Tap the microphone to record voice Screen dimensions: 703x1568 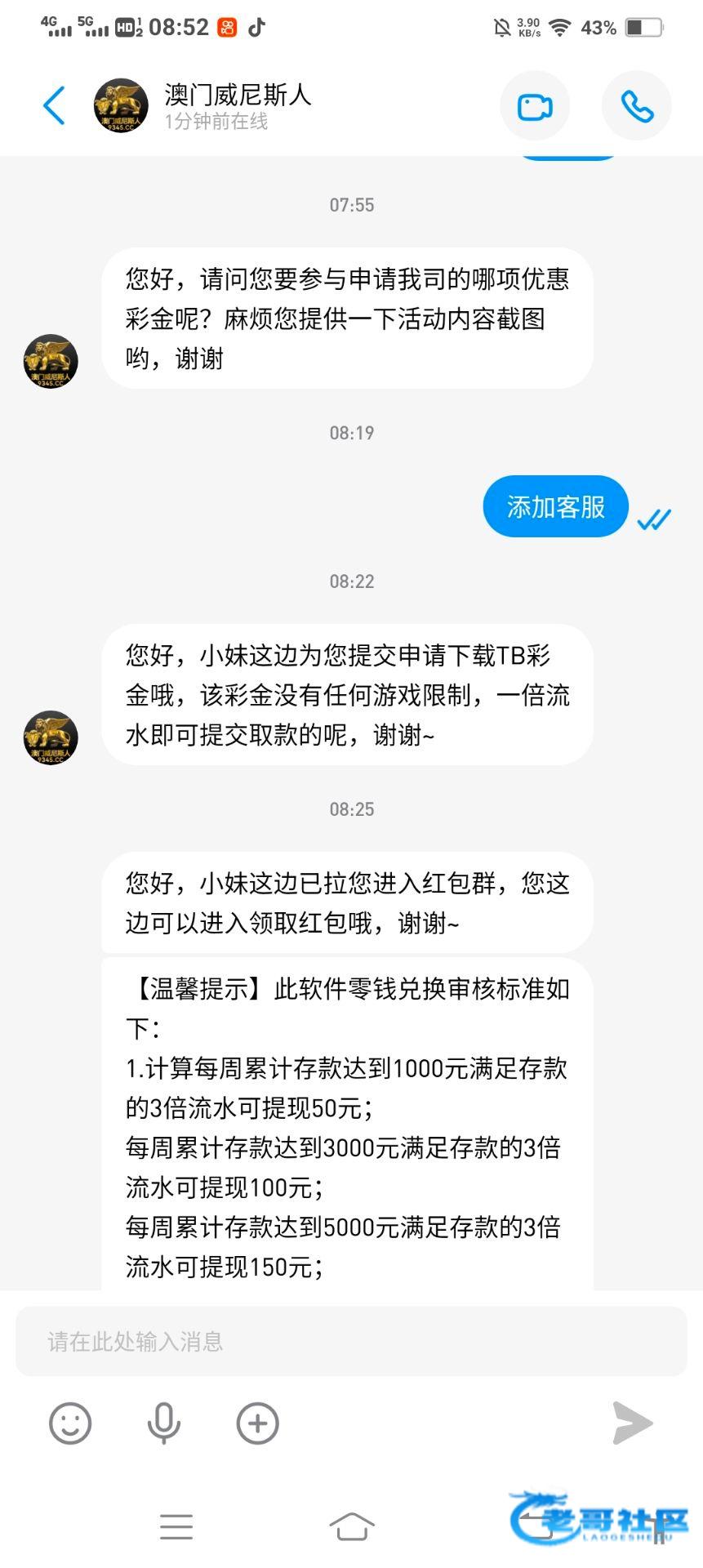[163, 1423]
